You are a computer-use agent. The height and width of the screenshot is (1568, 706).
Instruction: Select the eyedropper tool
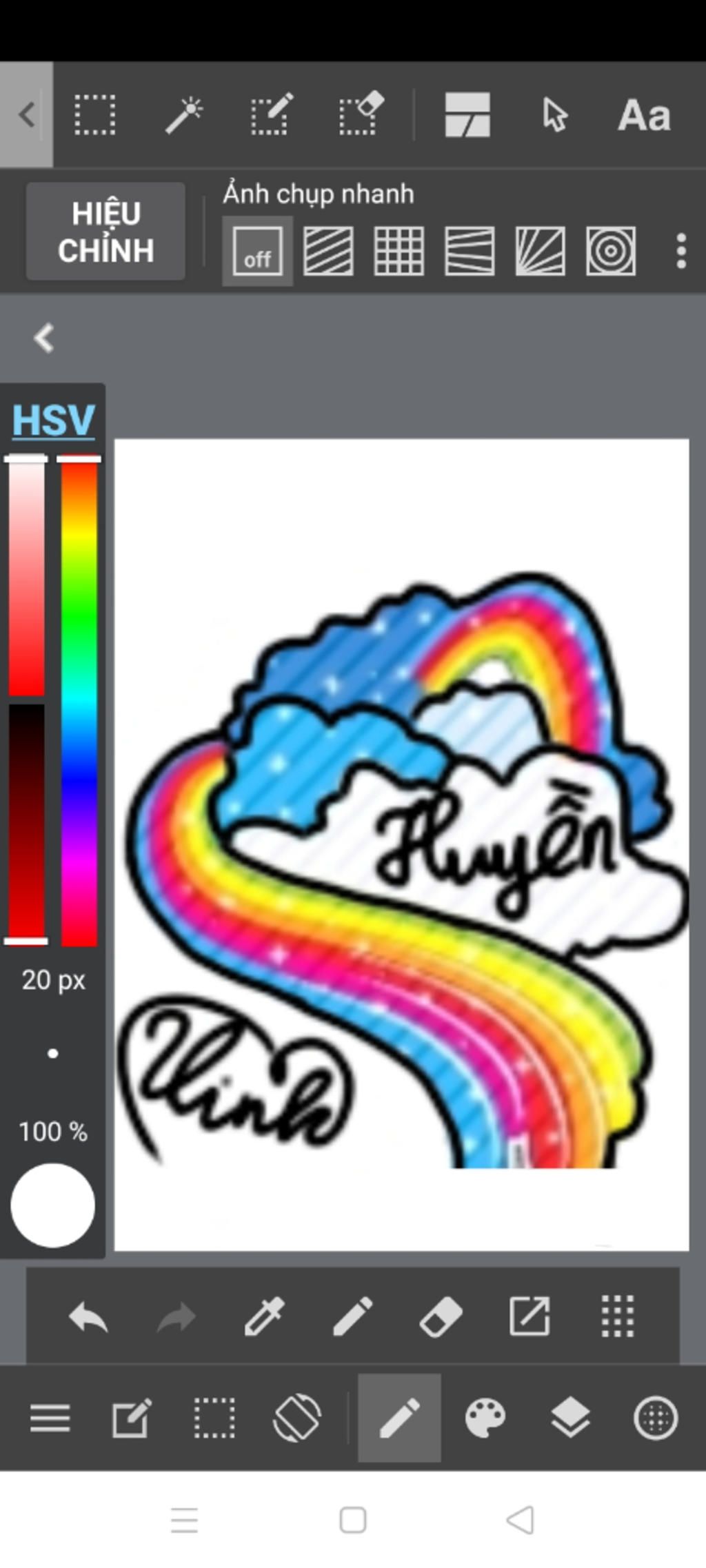point(264,1317)
